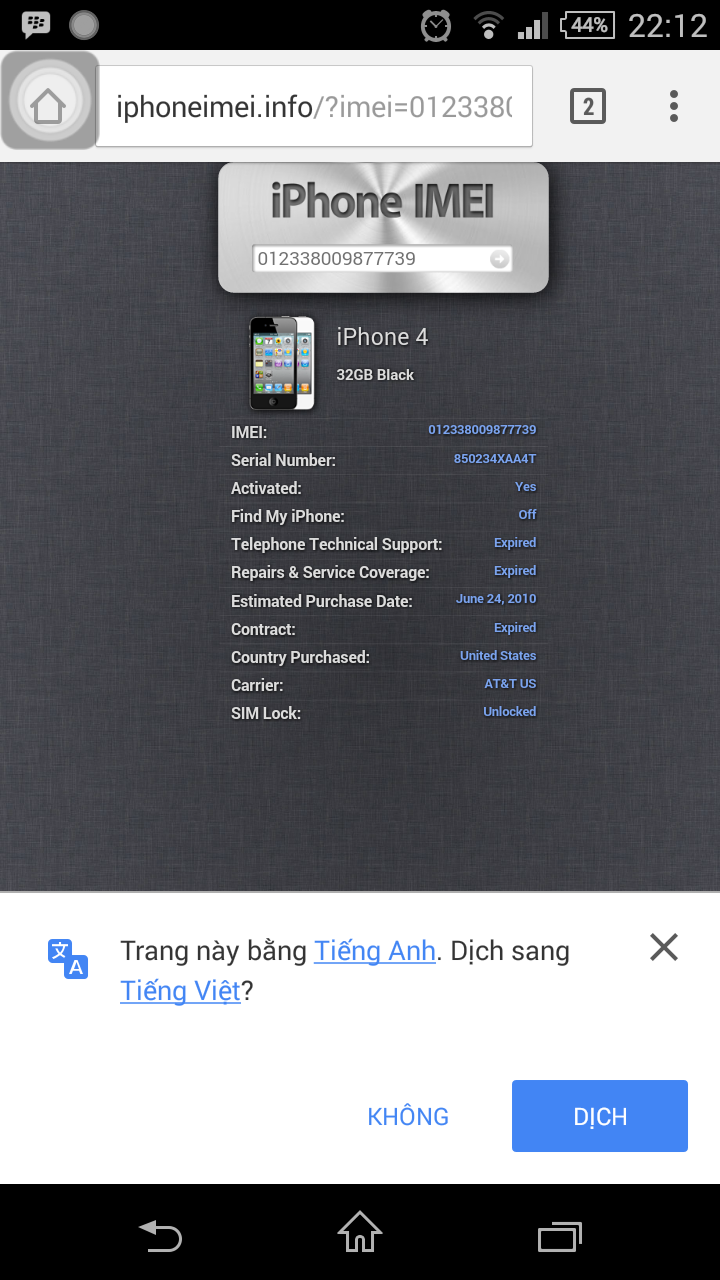The image size is (720, 1280).
Task: Submit IMEI with the arrow button
Action: 500,259
